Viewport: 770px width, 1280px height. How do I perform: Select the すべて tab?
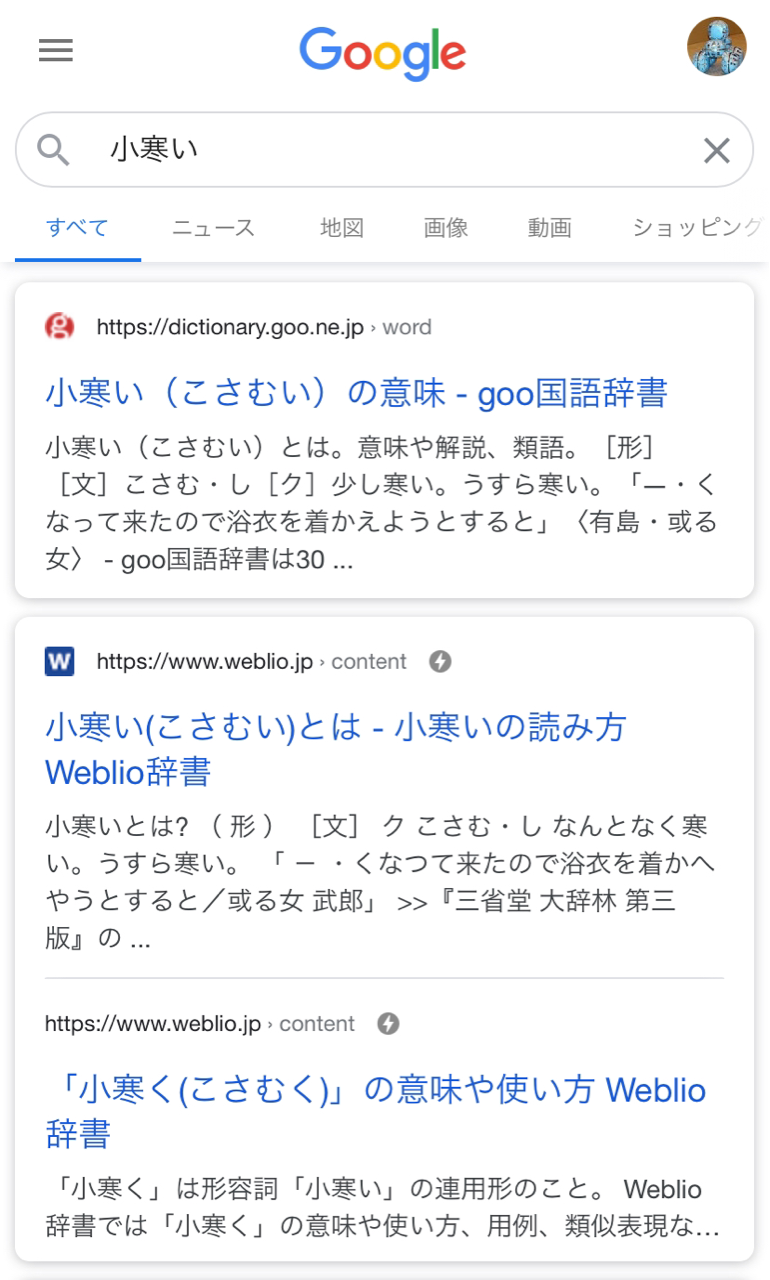click(x=77, y=228)
